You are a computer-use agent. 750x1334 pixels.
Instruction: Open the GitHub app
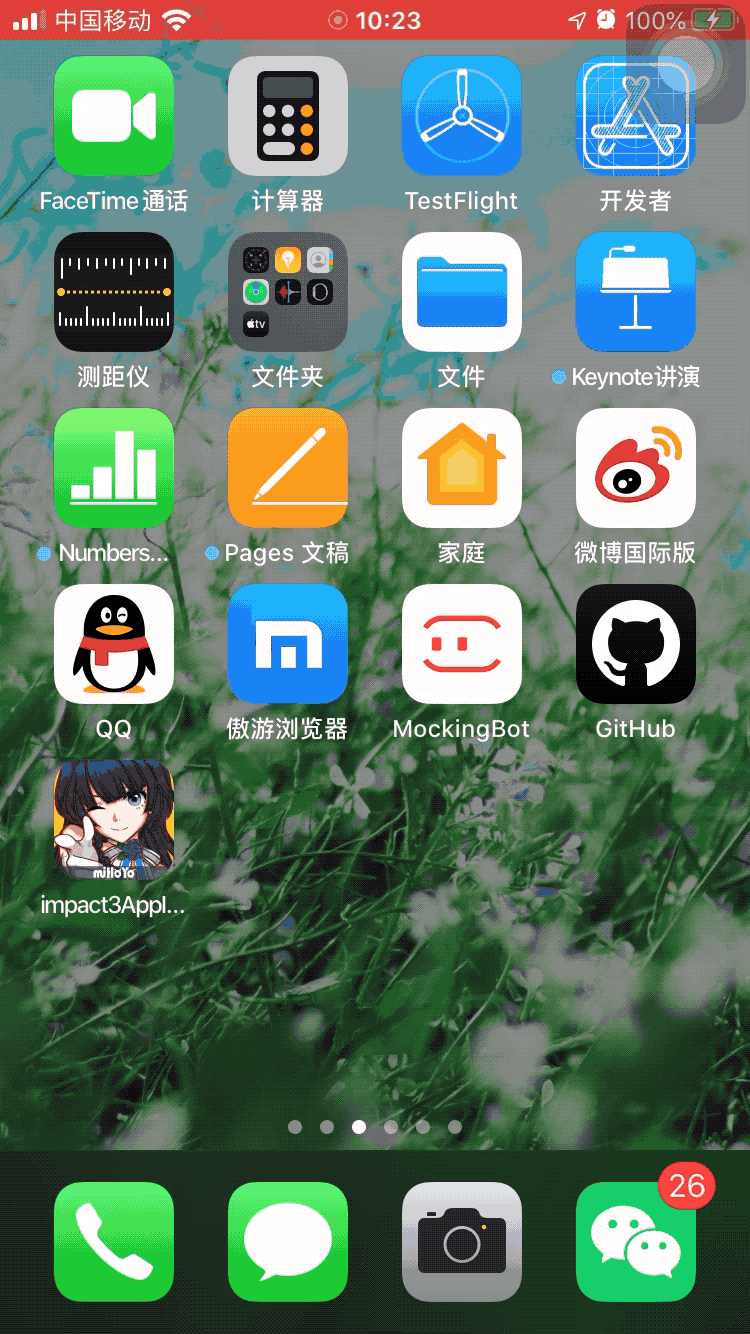point(635,644)
